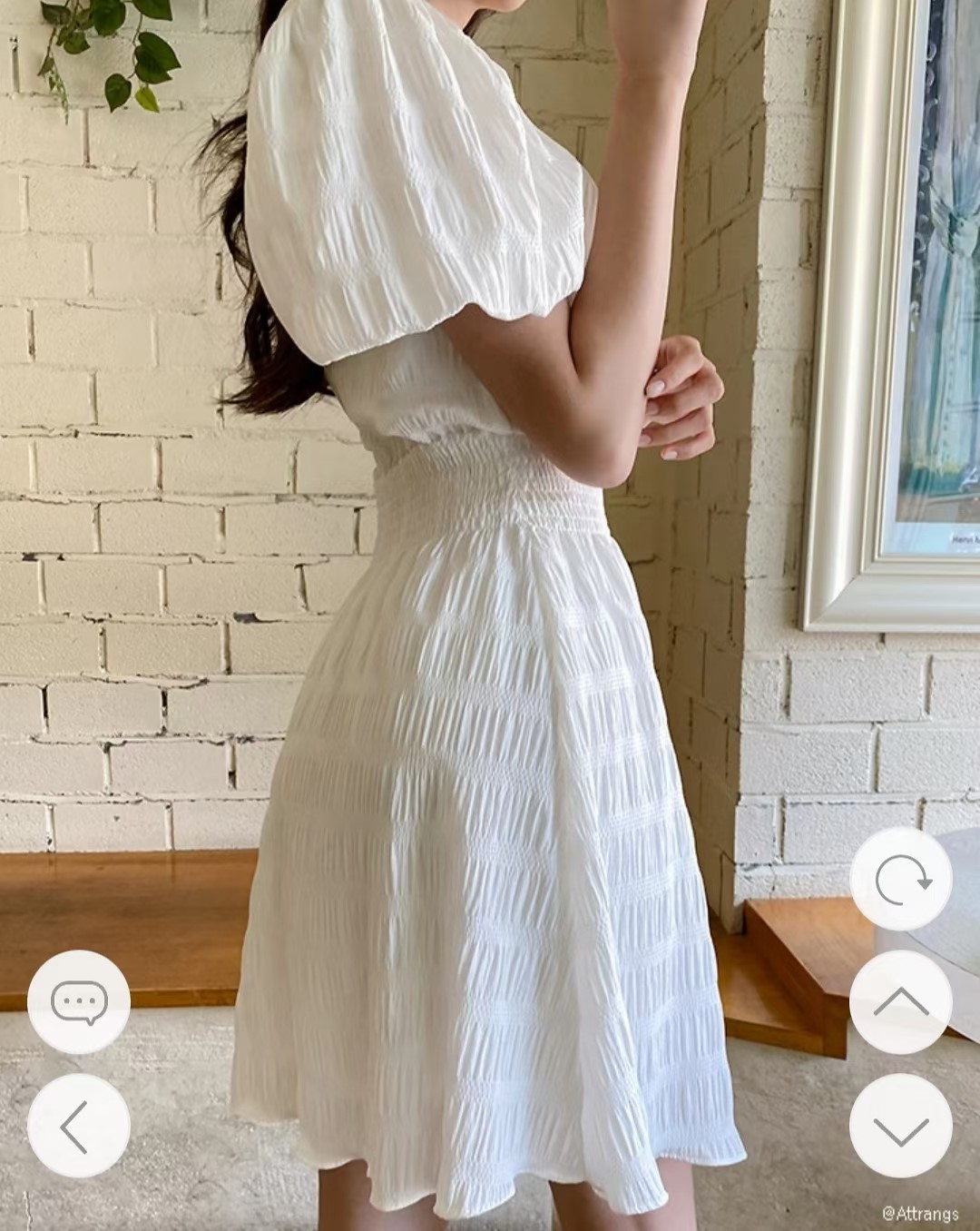This screenshot has height=1231, width=980.
Task: Tap the circular refresh arrow button
Action: [901, 879]
